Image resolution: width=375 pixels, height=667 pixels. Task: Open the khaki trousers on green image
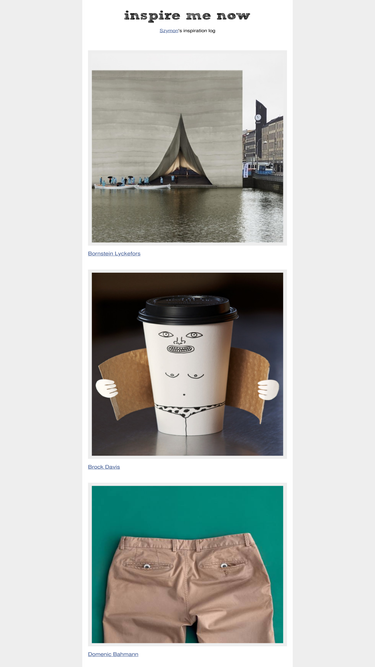[x=188, y=564]
